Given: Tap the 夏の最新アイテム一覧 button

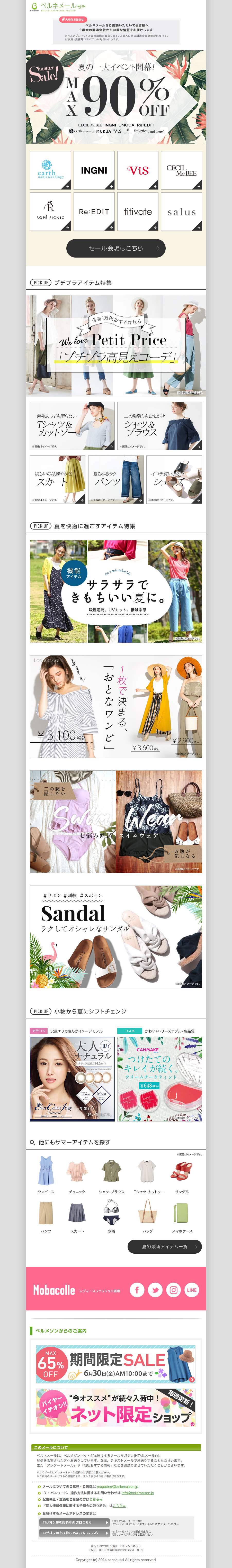Looking at the screenshot, I should (x=164, y=1247).
